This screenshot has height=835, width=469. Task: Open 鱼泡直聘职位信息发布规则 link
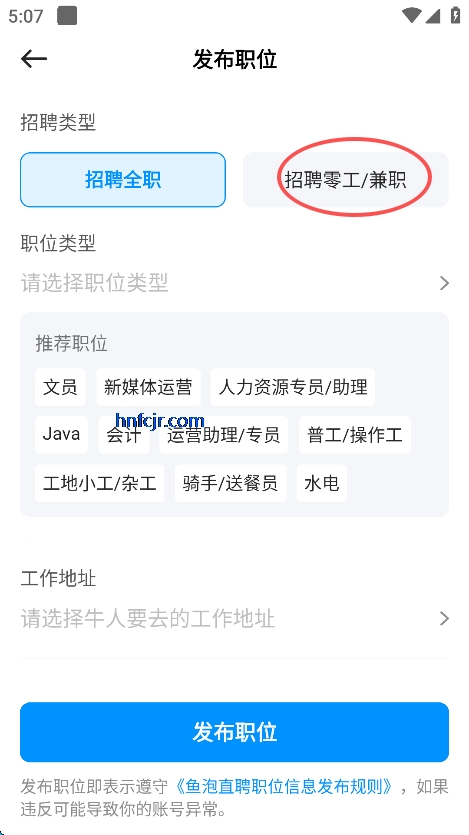[284, 786]
